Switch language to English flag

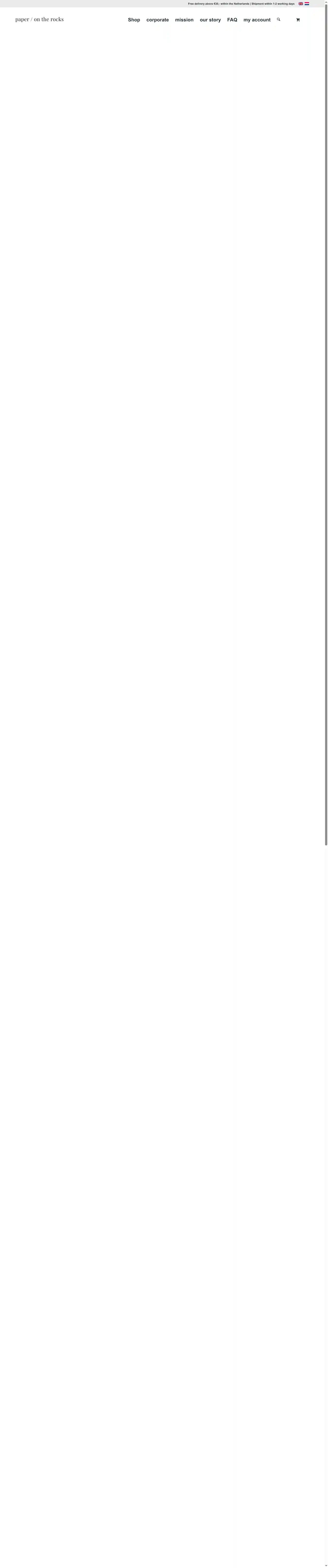301,4
